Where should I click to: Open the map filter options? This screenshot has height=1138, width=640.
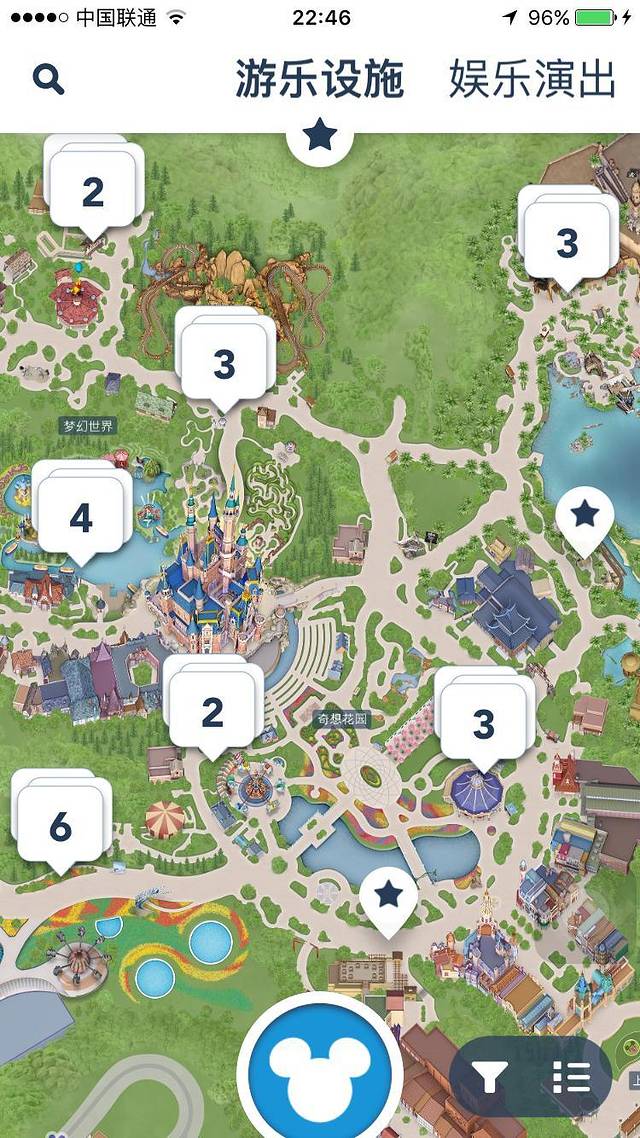click(x=489, y=1077)
